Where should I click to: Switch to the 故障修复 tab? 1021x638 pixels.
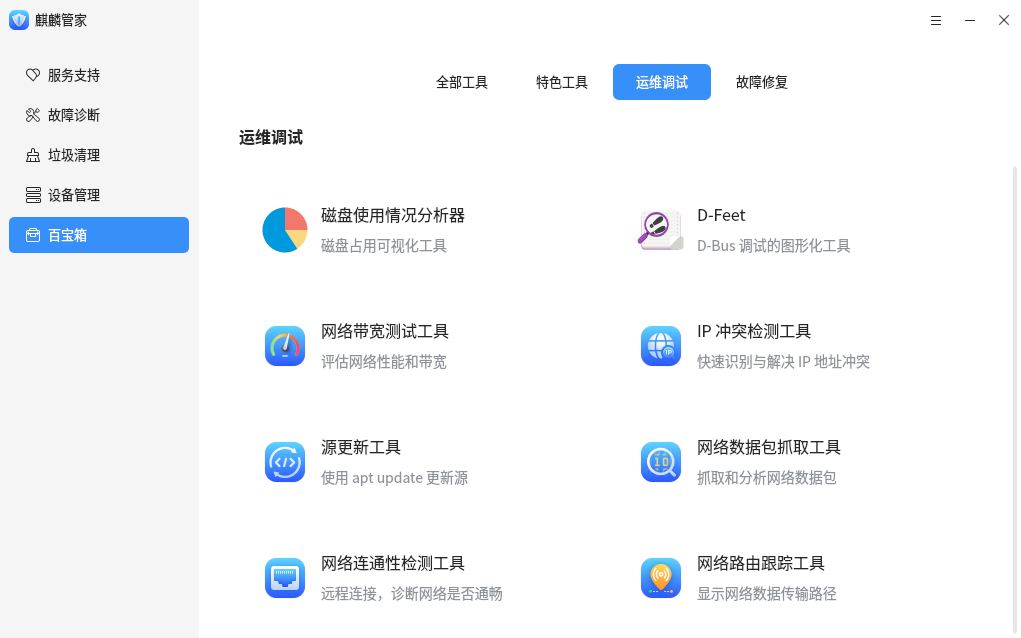click(762, 82)
